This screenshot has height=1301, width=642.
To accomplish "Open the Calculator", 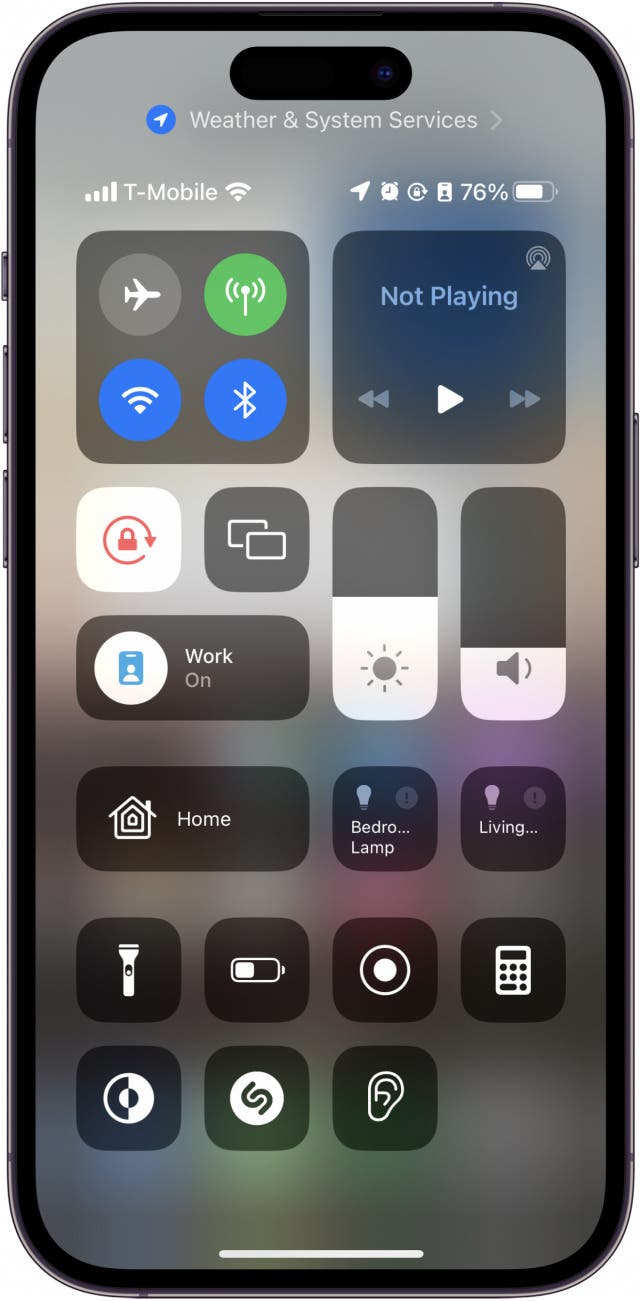I will (x=513, y=970).
